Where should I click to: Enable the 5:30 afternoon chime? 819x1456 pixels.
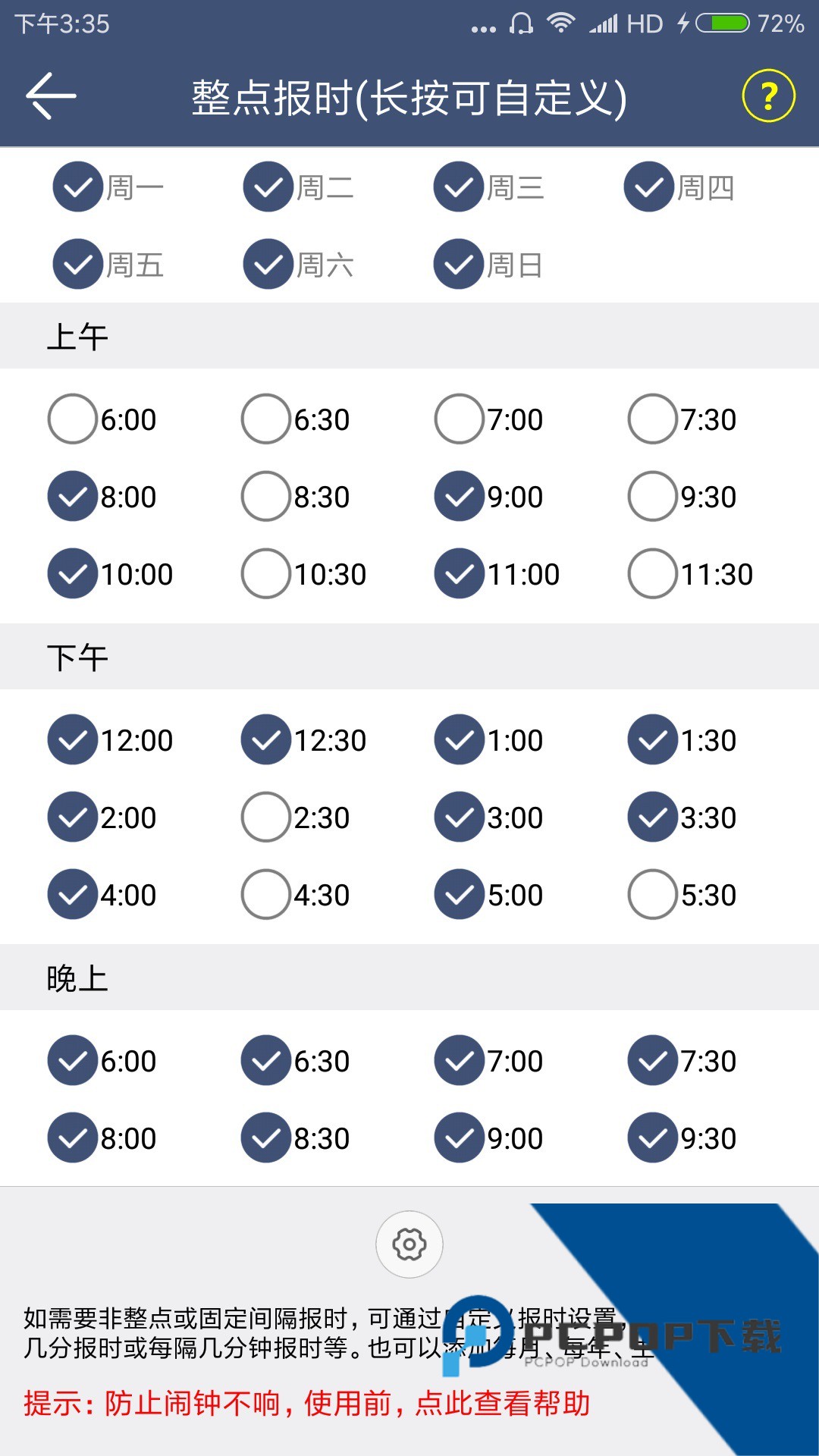click(x=651, y=894)
